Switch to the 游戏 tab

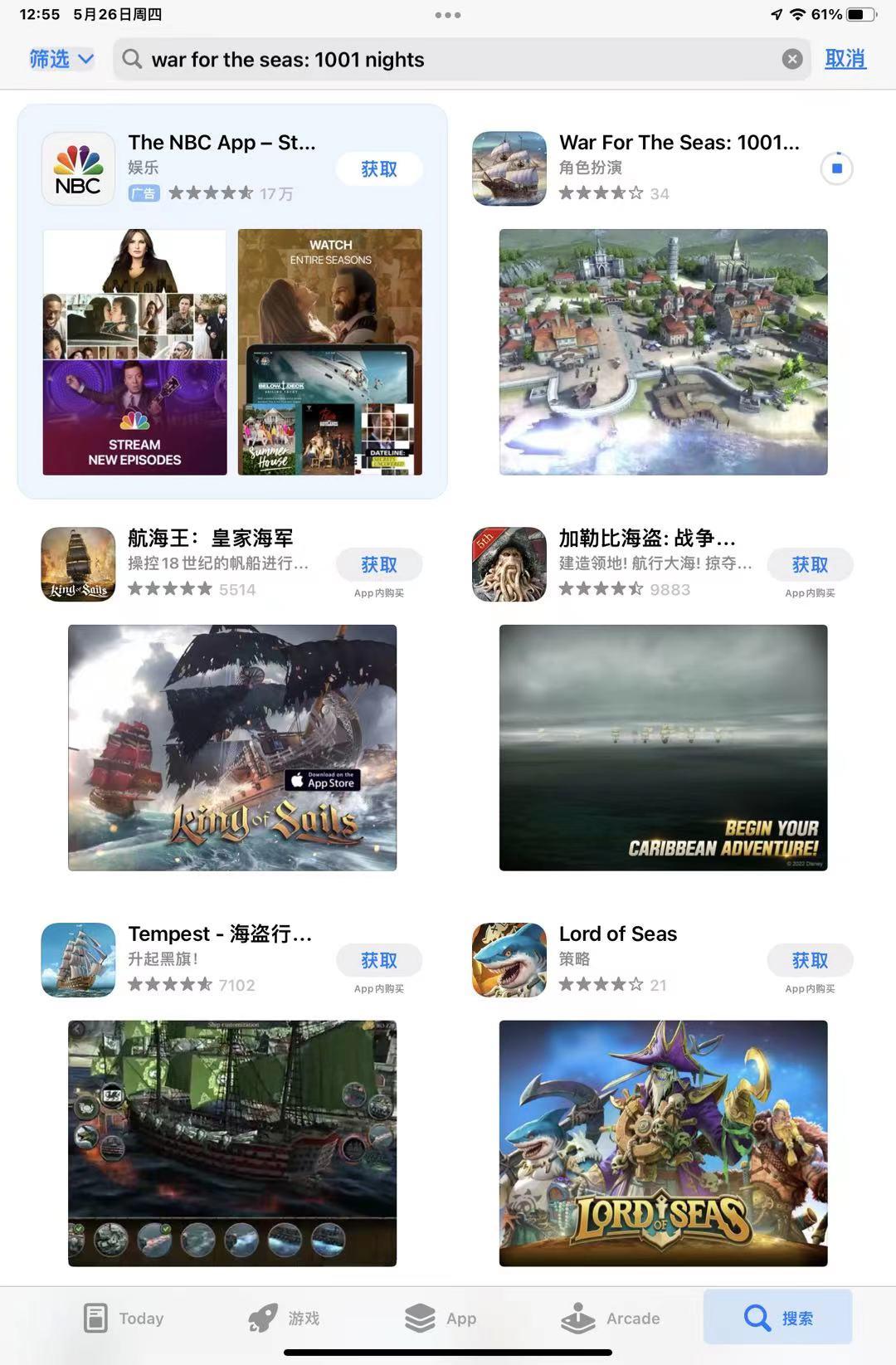pyautogui.click(x=285, y=1318)
